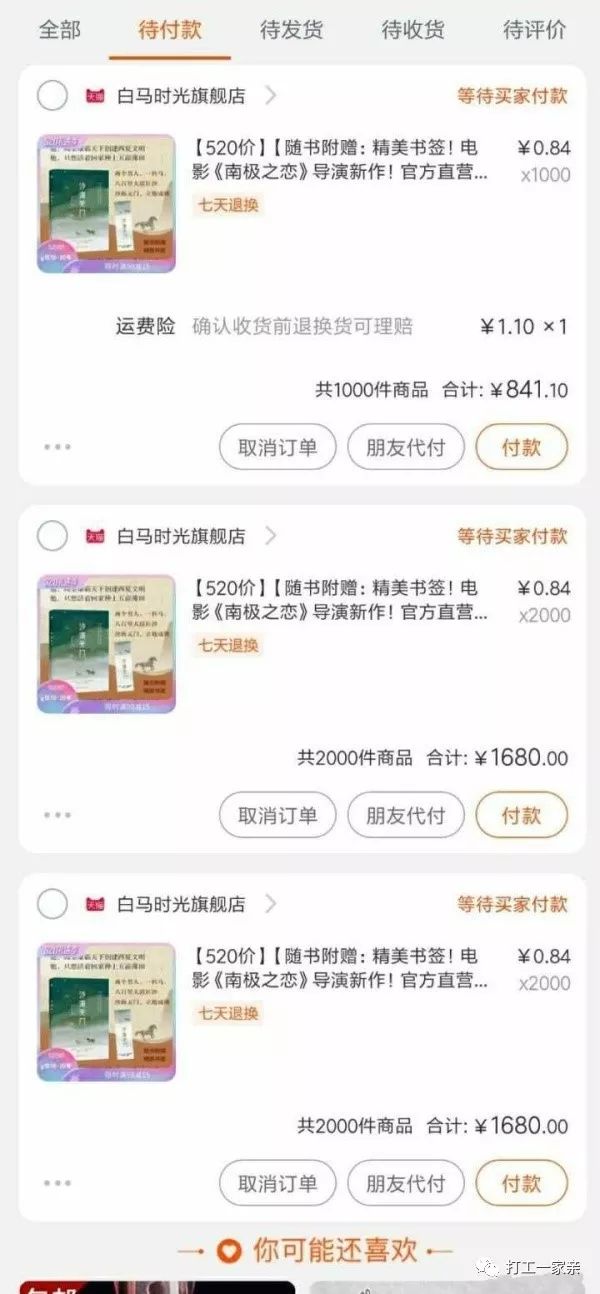Open more options on the ¥841.10 order
600x1294 pixels.
coord(57,447)
